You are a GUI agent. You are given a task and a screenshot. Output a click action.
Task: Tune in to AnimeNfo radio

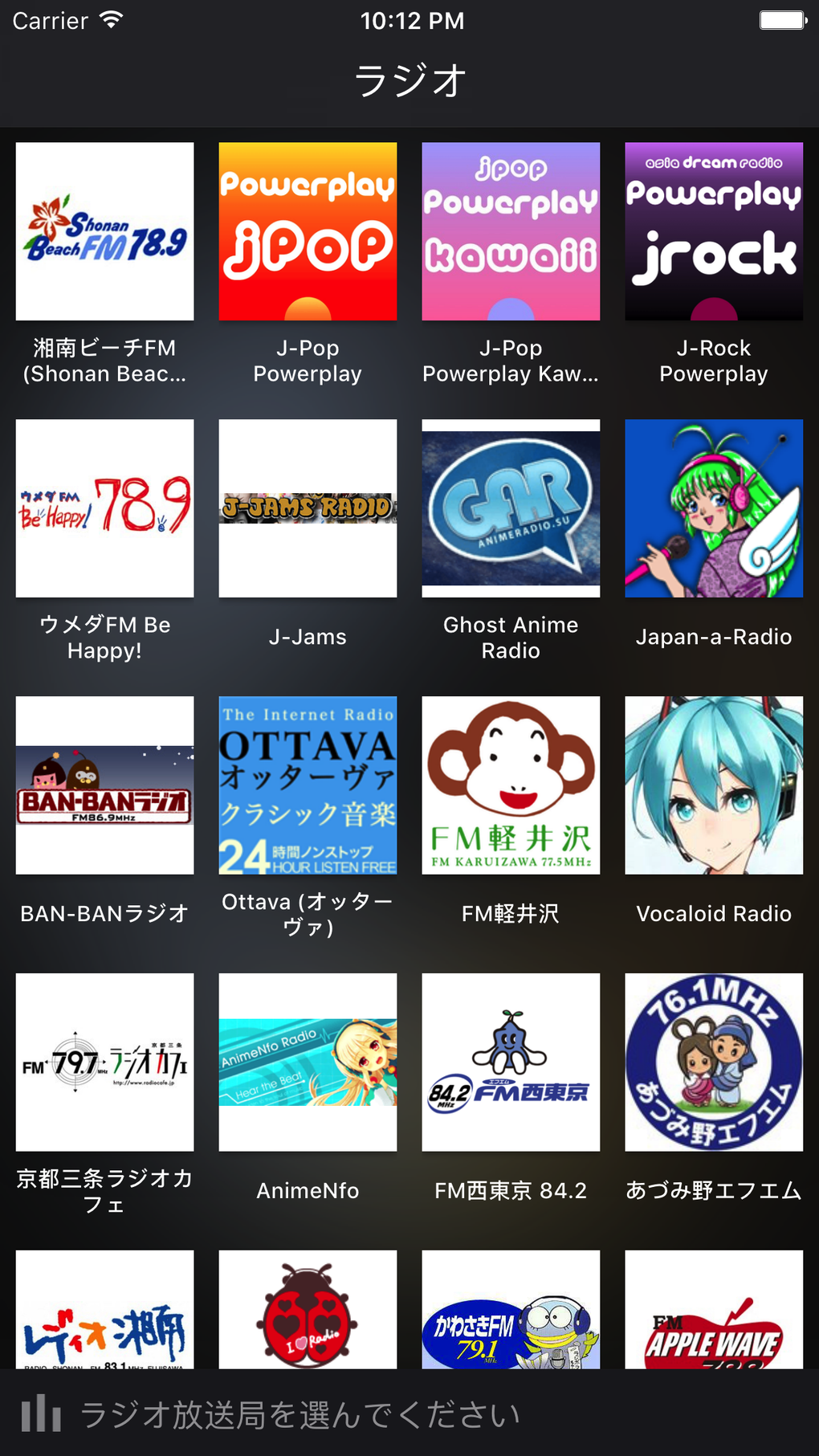308,1062
